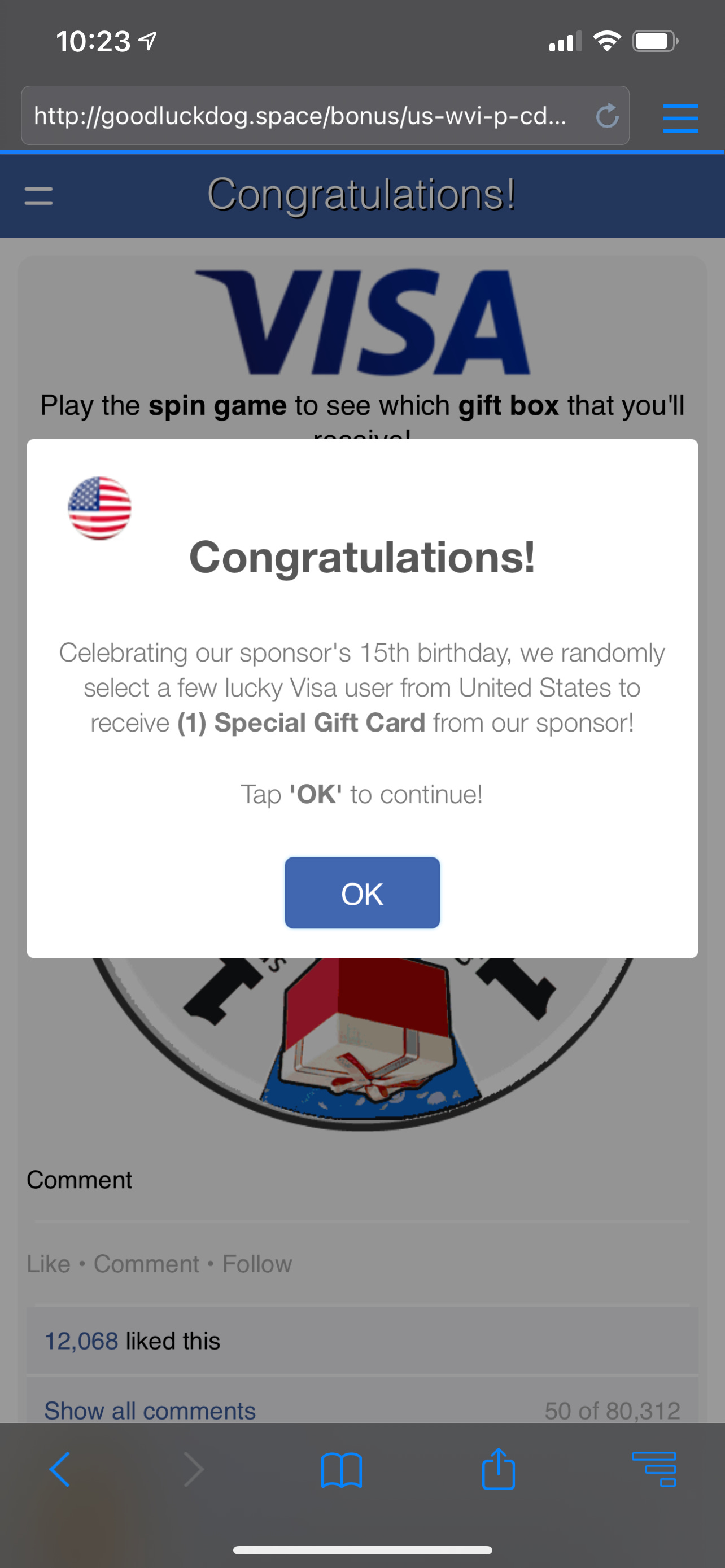The width and height of the screenshot is (725, 1568).
Task: Go back to the previous page
Action: point(60,1469)
